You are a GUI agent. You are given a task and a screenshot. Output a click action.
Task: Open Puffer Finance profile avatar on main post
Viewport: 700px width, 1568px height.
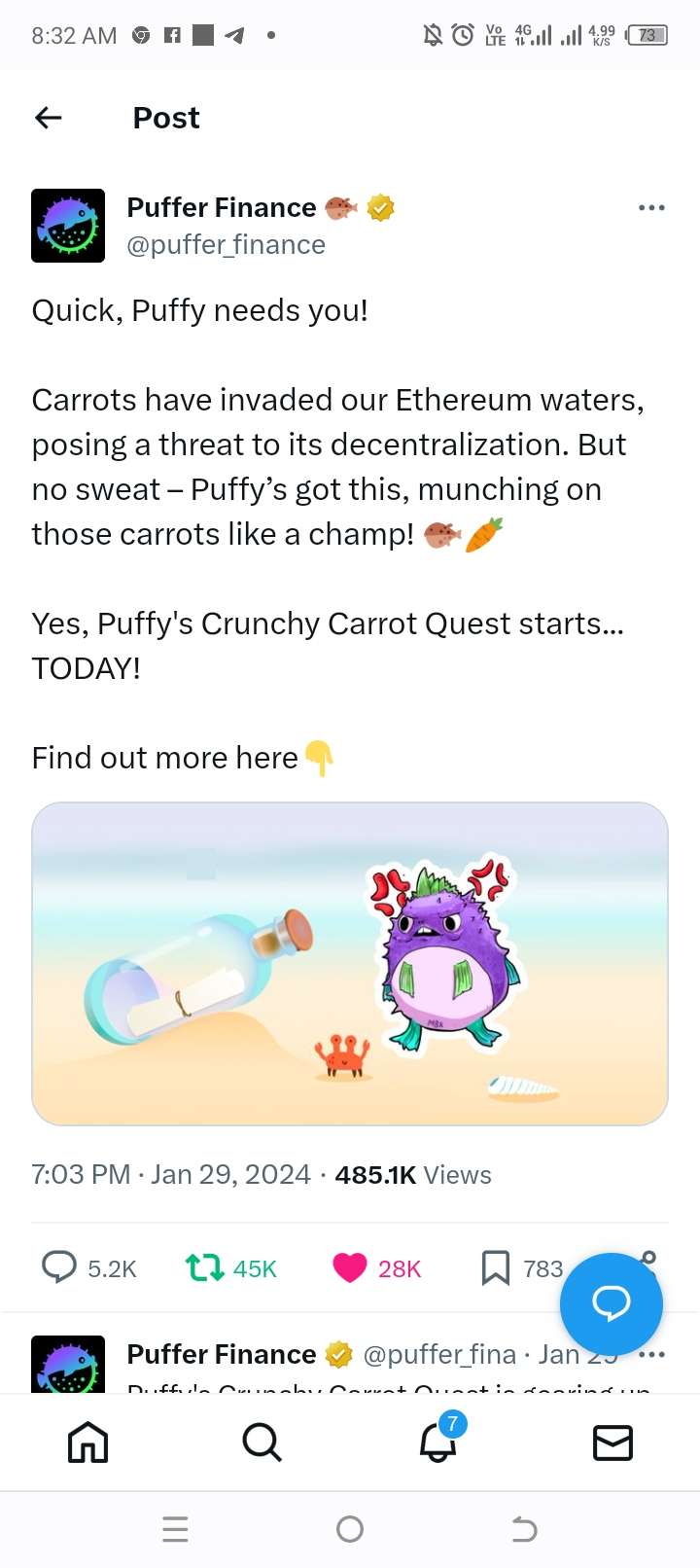tap(68, 226)
